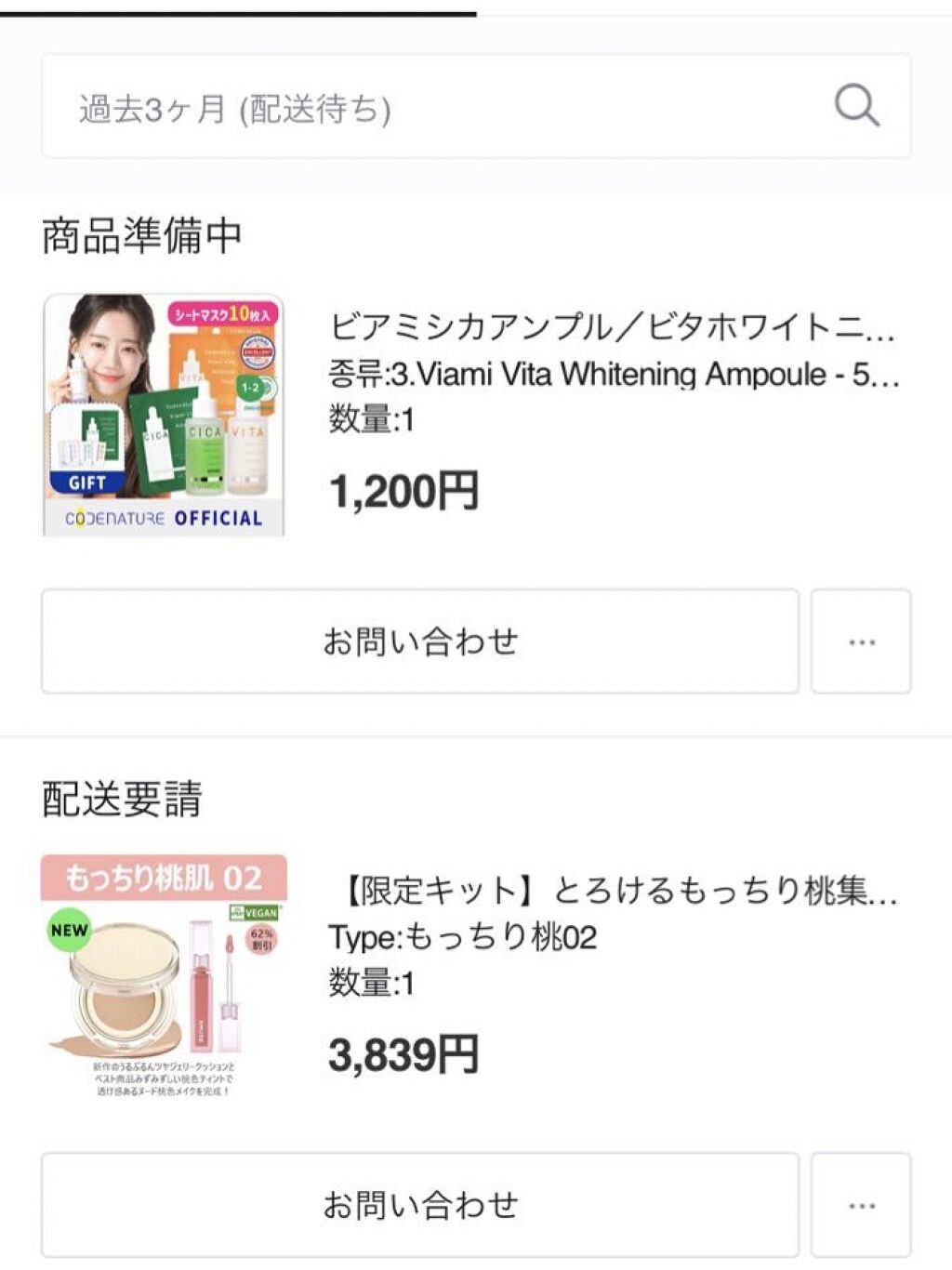Viewport: 952px width, 1270px height.
Task: Open the もっちり桃肌 02 product image
Action: click(x=164, y=977)
